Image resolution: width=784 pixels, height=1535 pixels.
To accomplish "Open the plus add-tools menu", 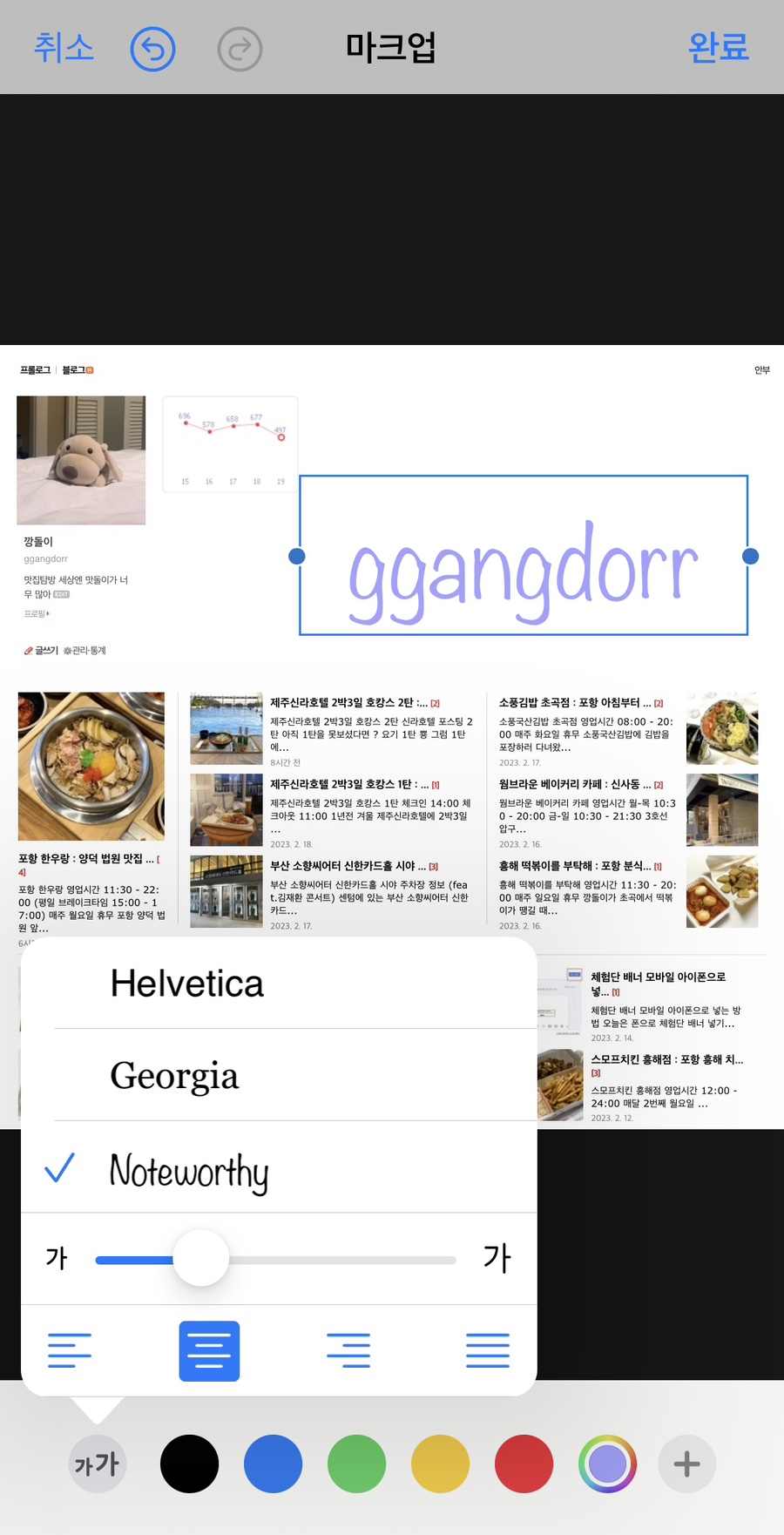I will (686, 1464).
